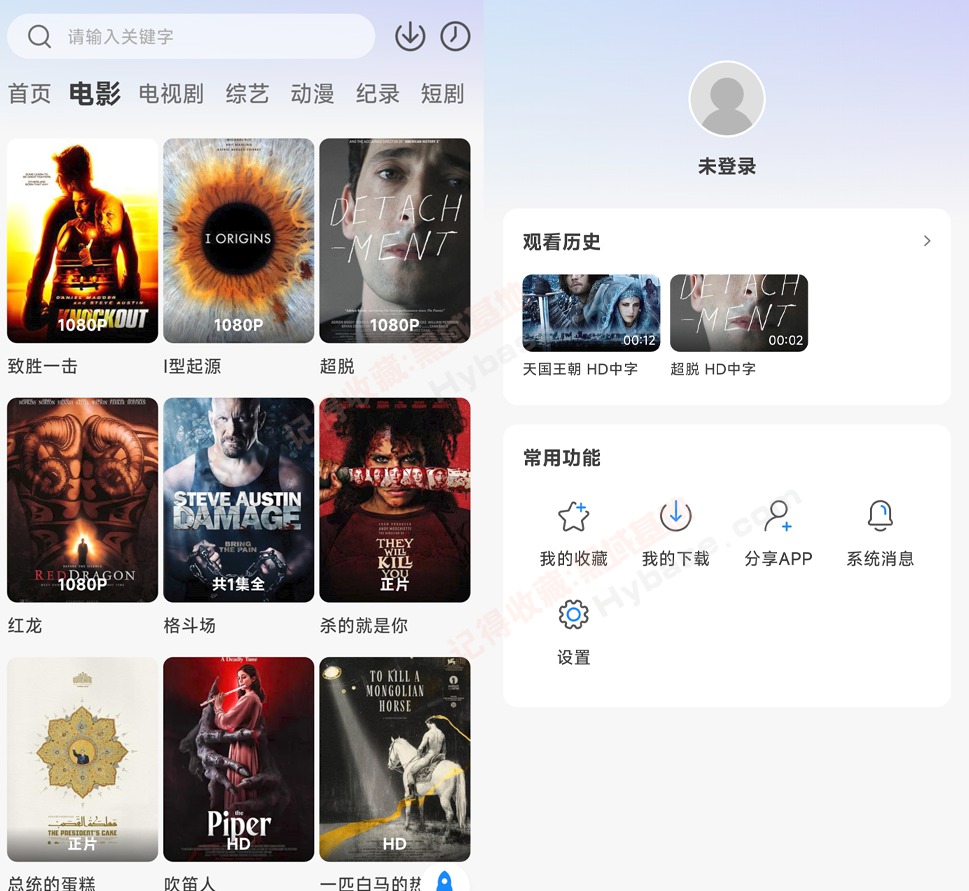Screen dimensions: 969x891
Task: Switch to the 首页 tab
Action: pos(29,94)
